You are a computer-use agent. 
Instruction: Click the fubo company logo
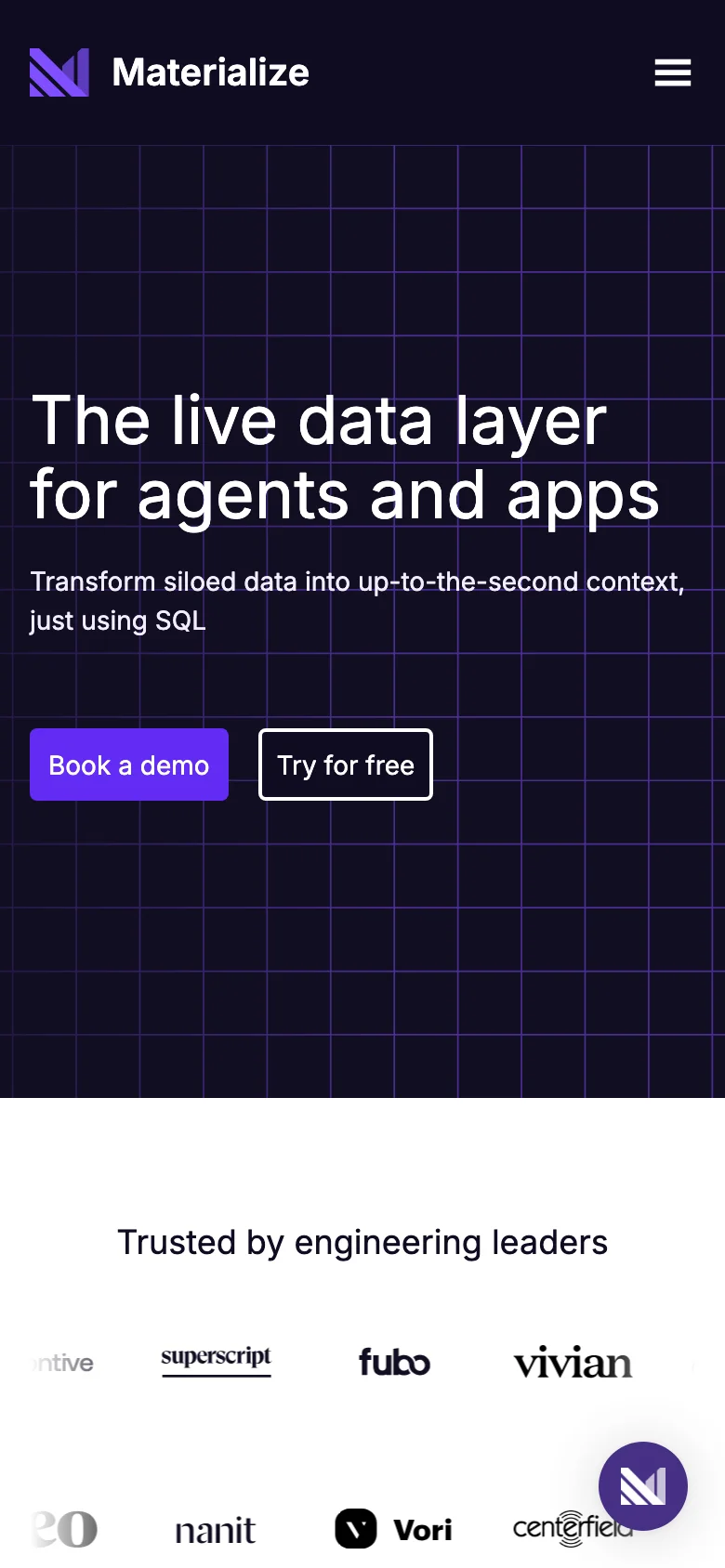point(393,1363)
